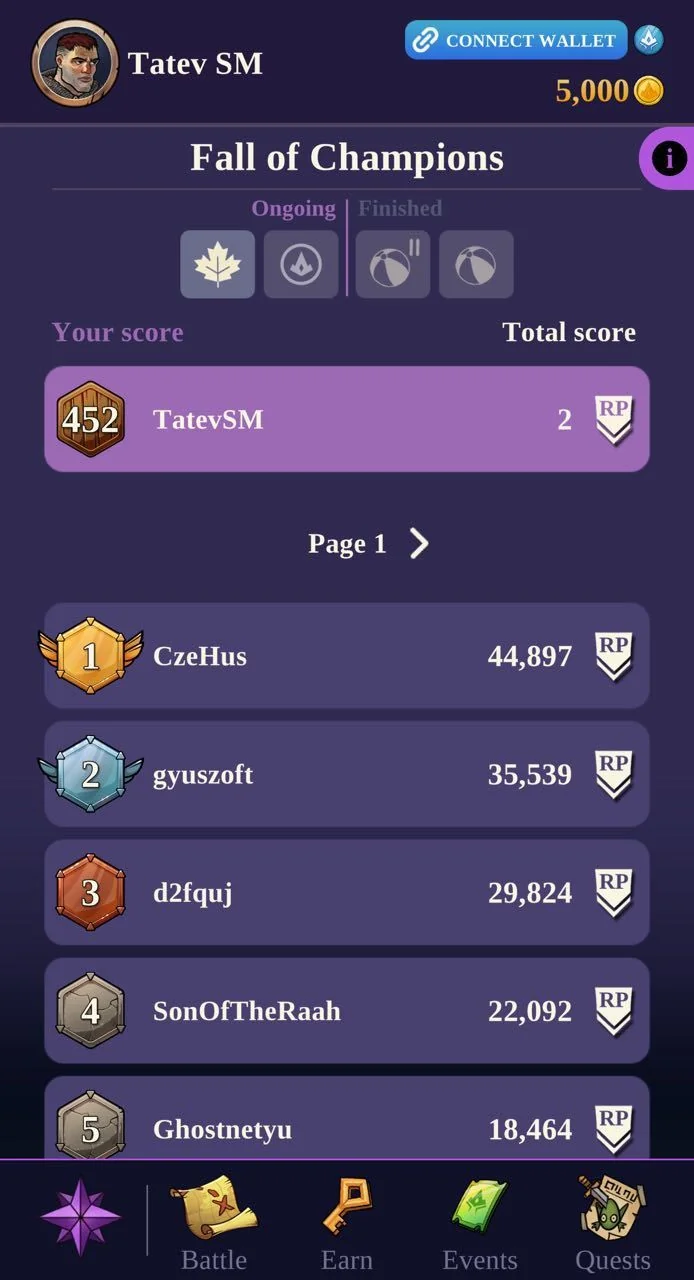
Task: Go to the Events tab
Action: 480,1224
